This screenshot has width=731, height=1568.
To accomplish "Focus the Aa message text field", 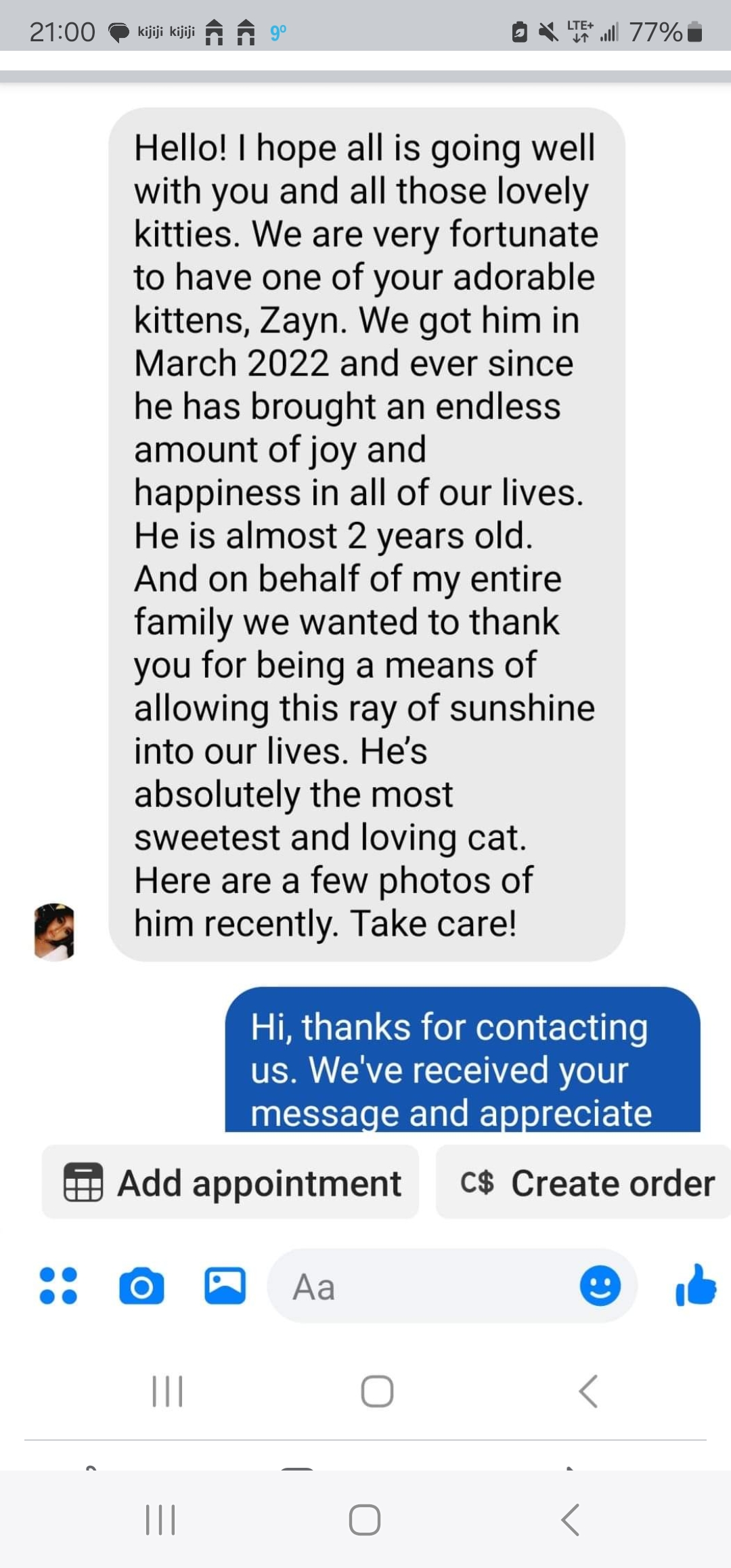I will point(420,1286).
